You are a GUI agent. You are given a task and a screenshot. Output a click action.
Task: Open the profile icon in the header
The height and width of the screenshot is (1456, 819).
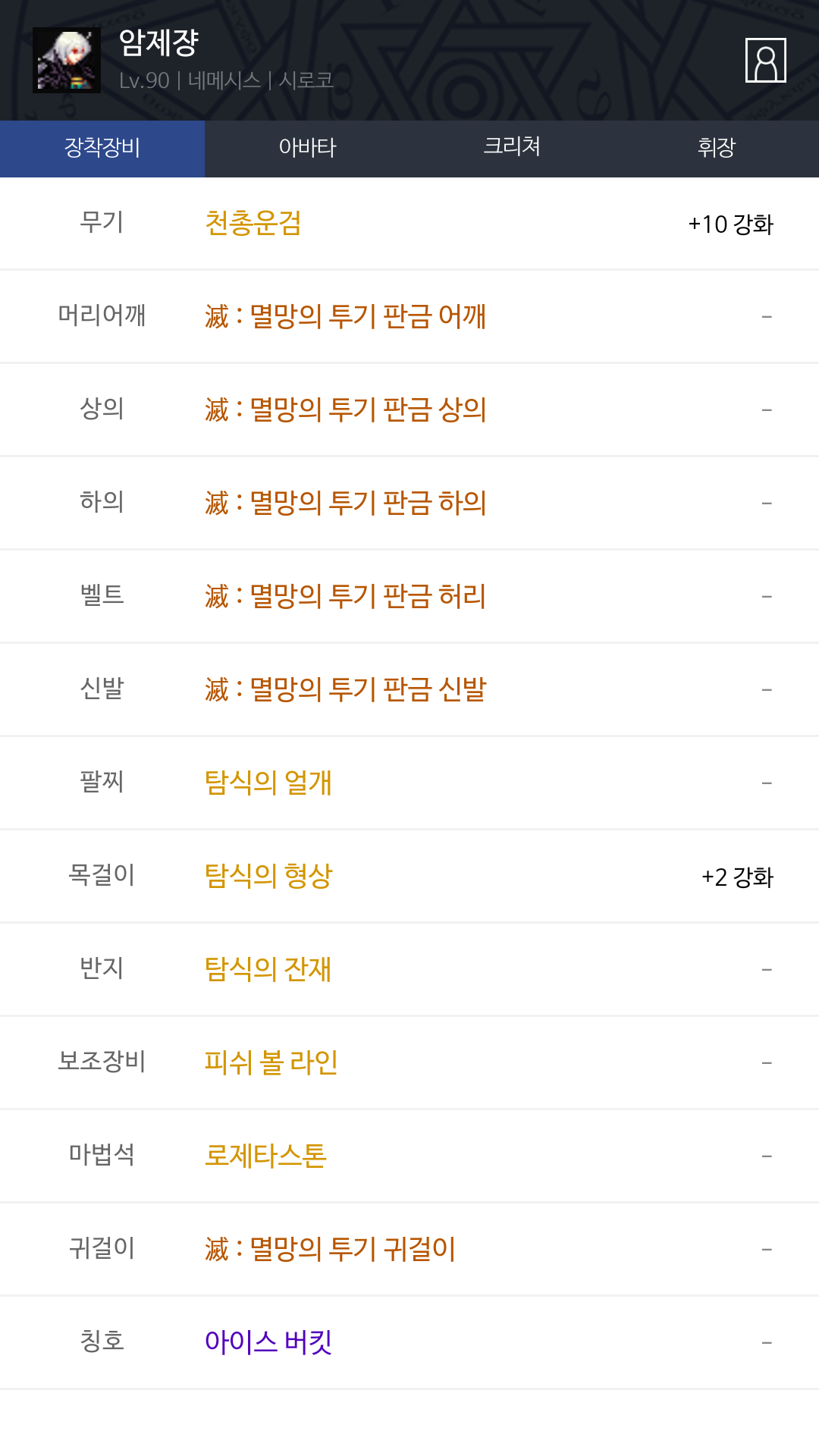click(x=765, y=60)
